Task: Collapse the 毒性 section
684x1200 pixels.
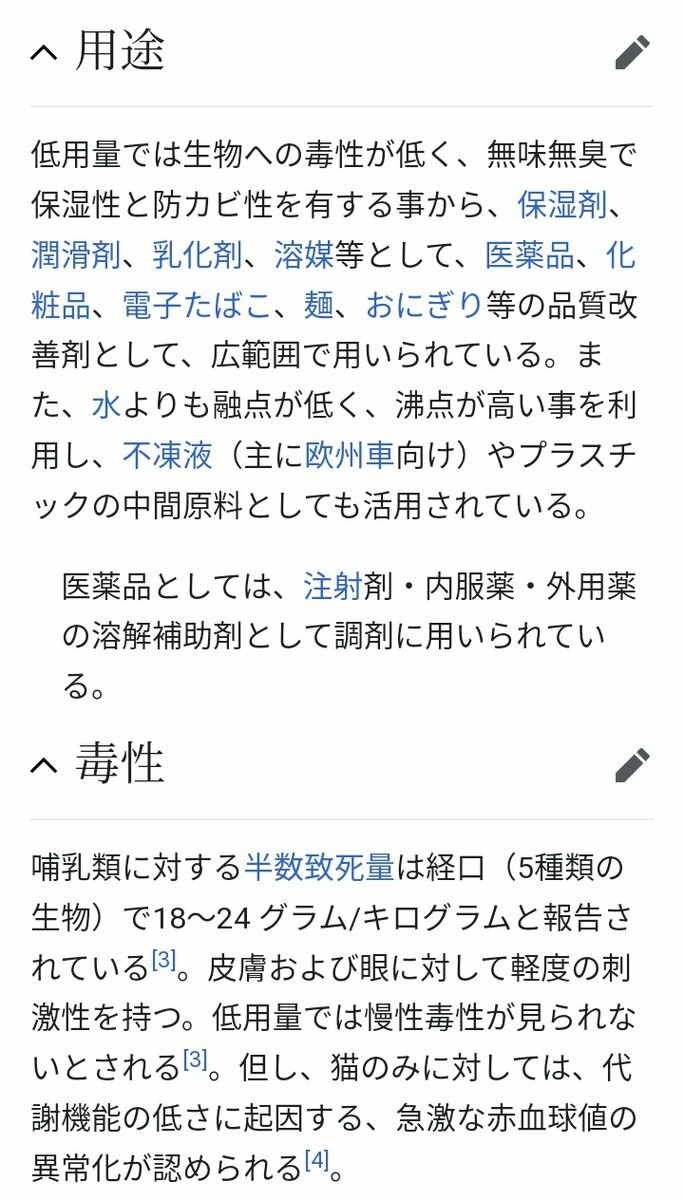Action: pyautogui.click(x=45, y=766)
